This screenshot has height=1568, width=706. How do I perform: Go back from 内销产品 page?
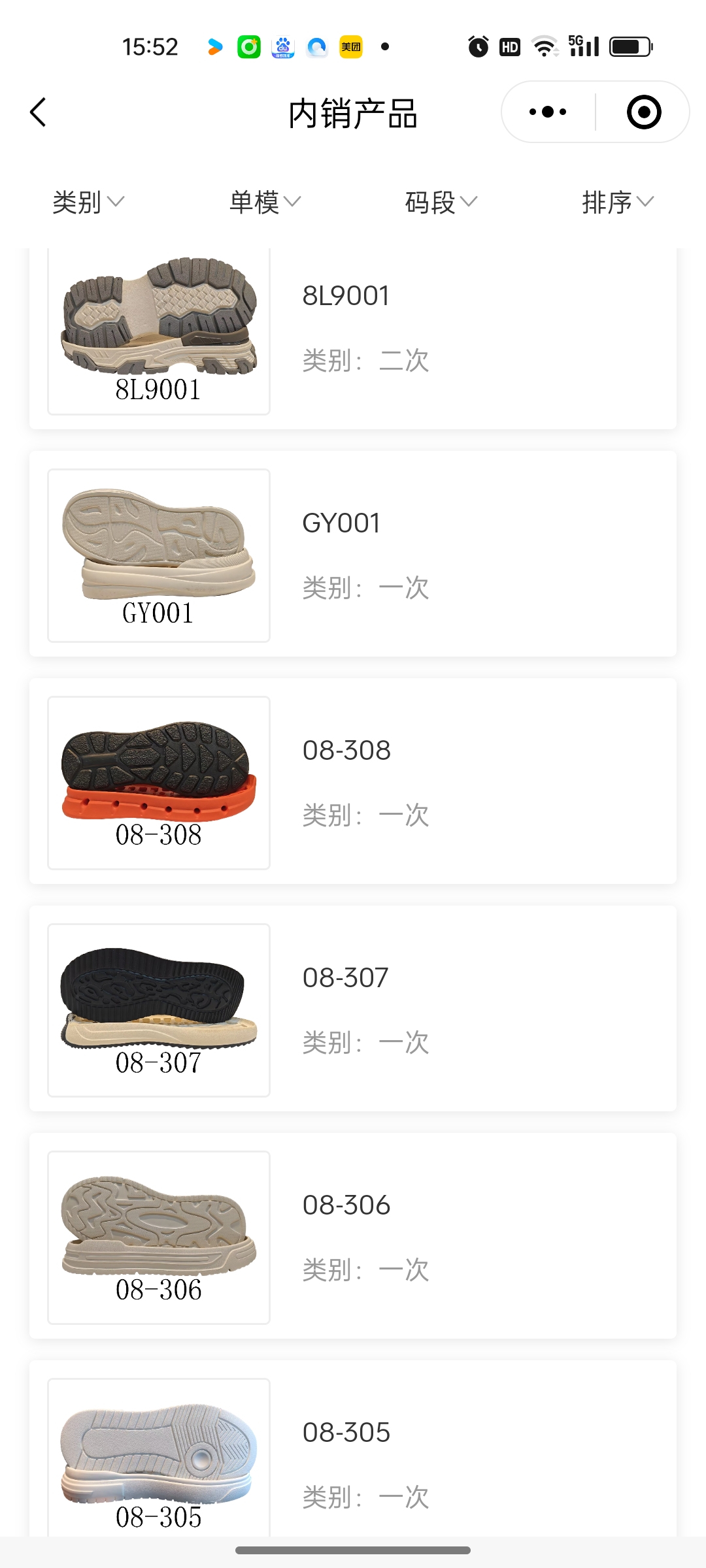point(39,112)
